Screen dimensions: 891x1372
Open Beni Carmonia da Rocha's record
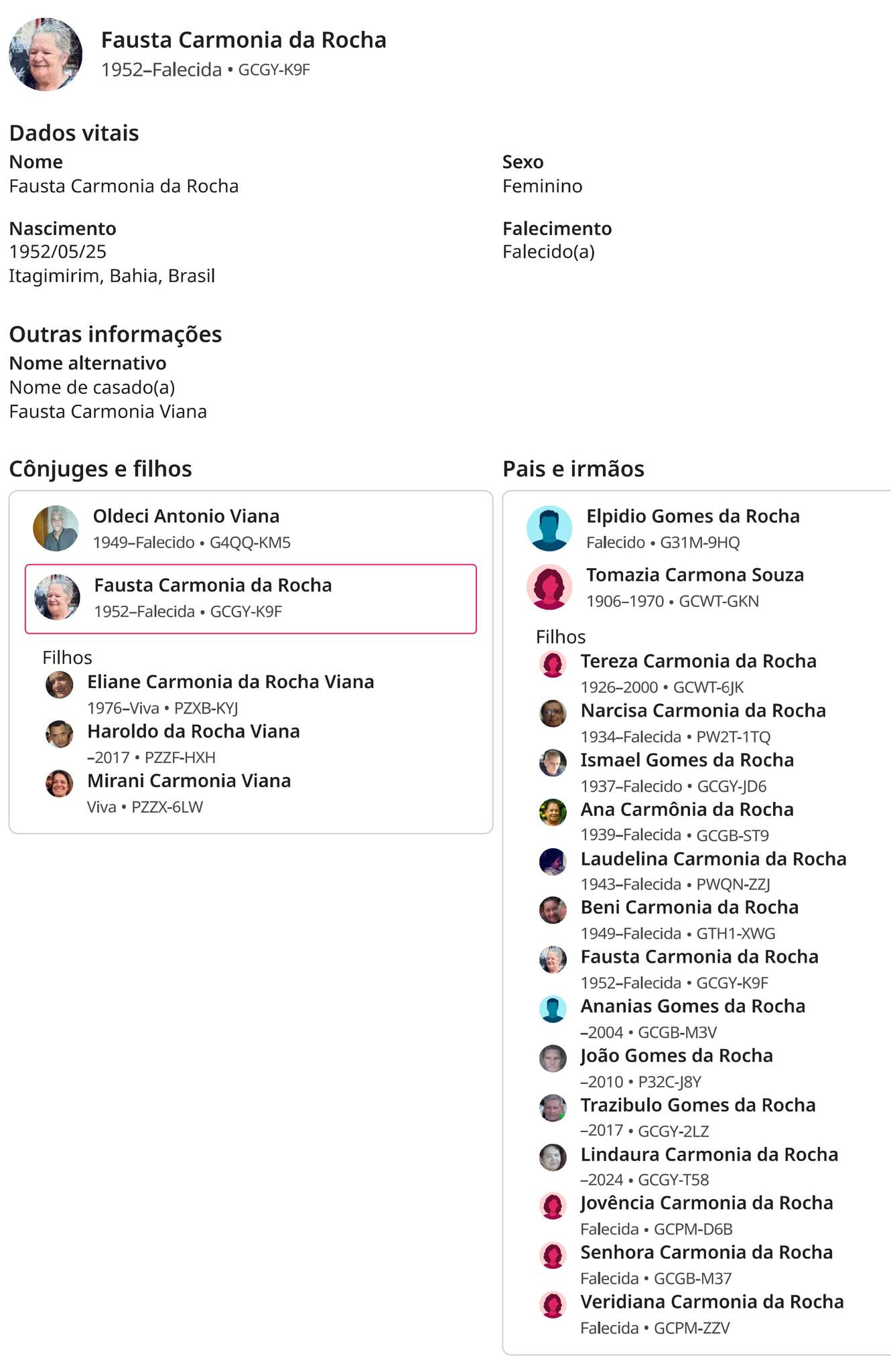(x=689, y=907)
